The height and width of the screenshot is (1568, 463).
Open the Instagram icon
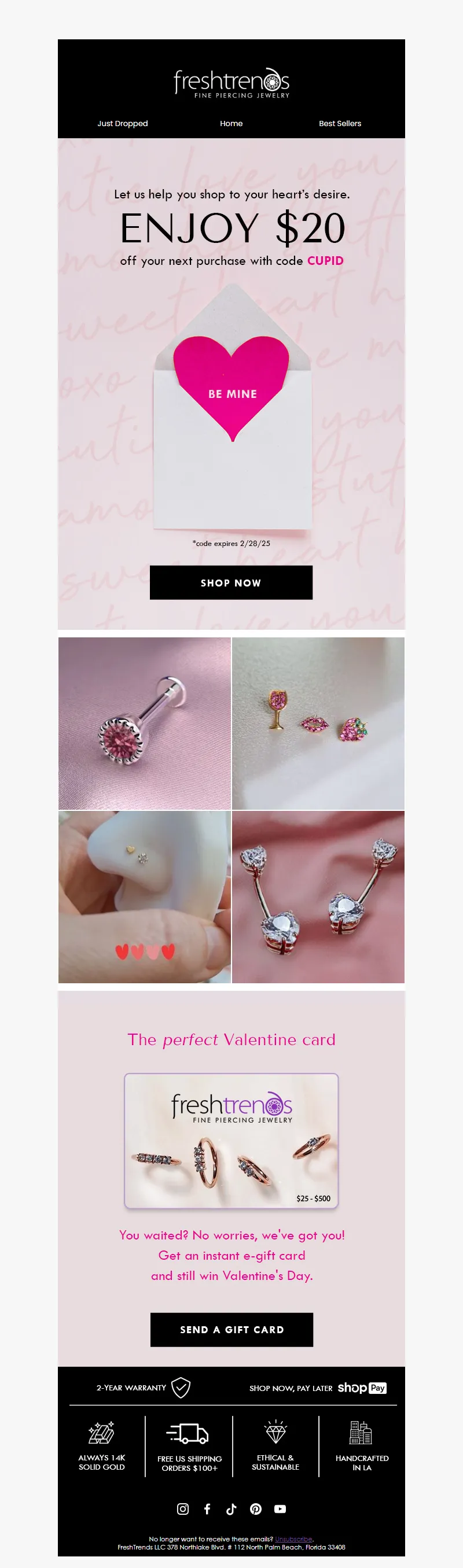pos(183,1509)
